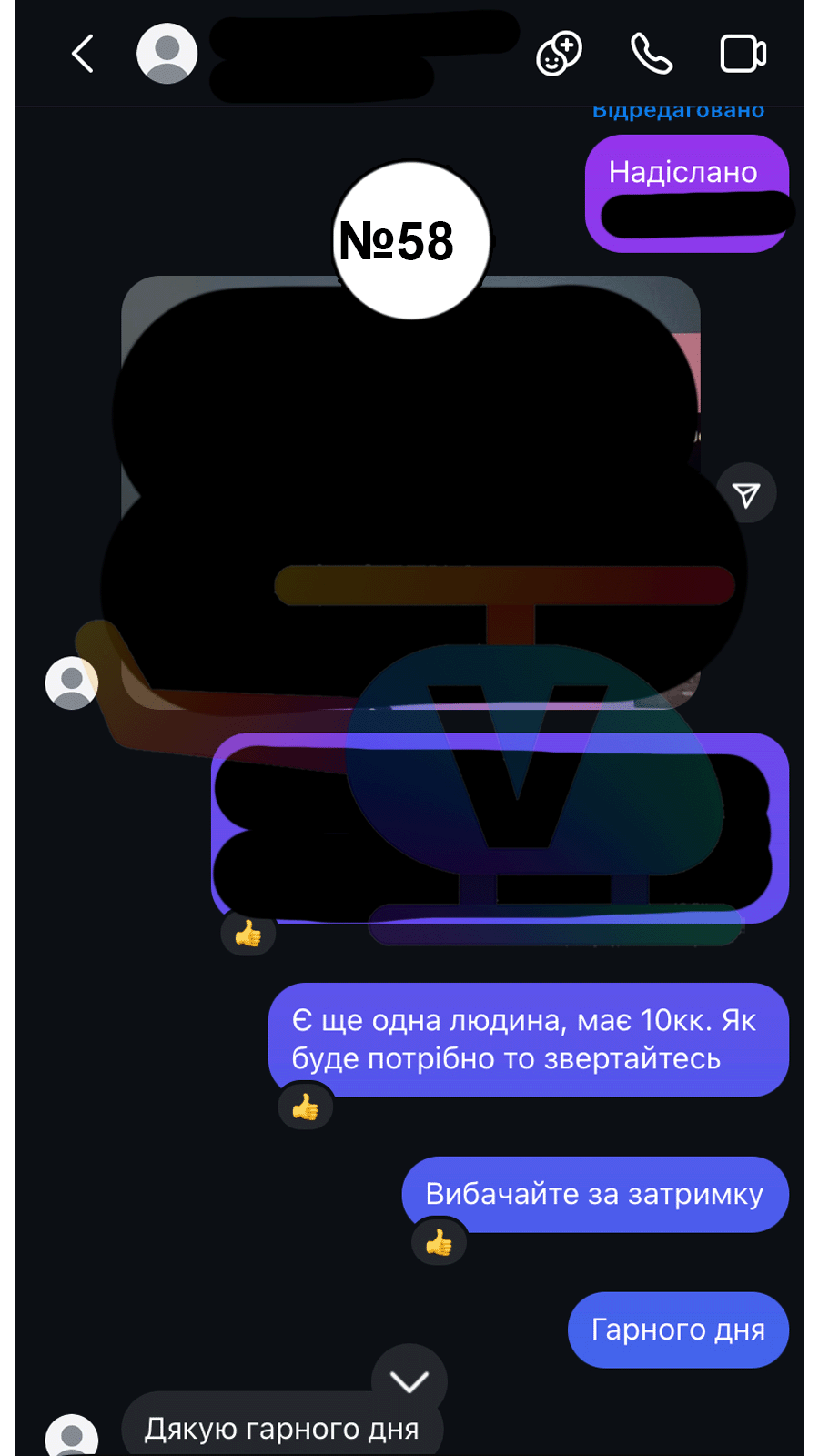The height and width of the screenshot is (1456, 819).
Task: Jump to latest messages with down chevron
Action: (409, 1381)
